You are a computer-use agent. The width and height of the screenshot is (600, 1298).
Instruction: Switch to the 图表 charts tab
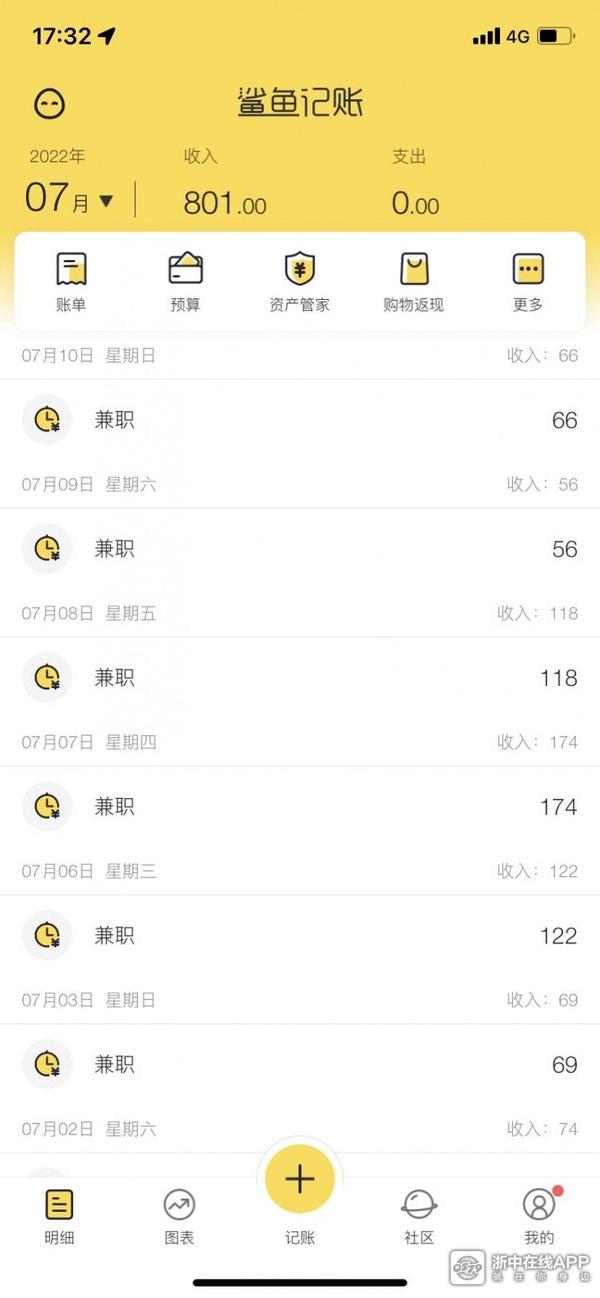click(180, 1215)
